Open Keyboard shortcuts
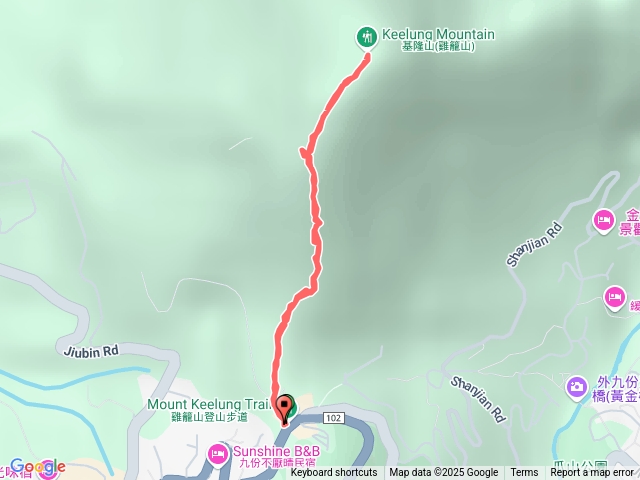 click(334, 473)
